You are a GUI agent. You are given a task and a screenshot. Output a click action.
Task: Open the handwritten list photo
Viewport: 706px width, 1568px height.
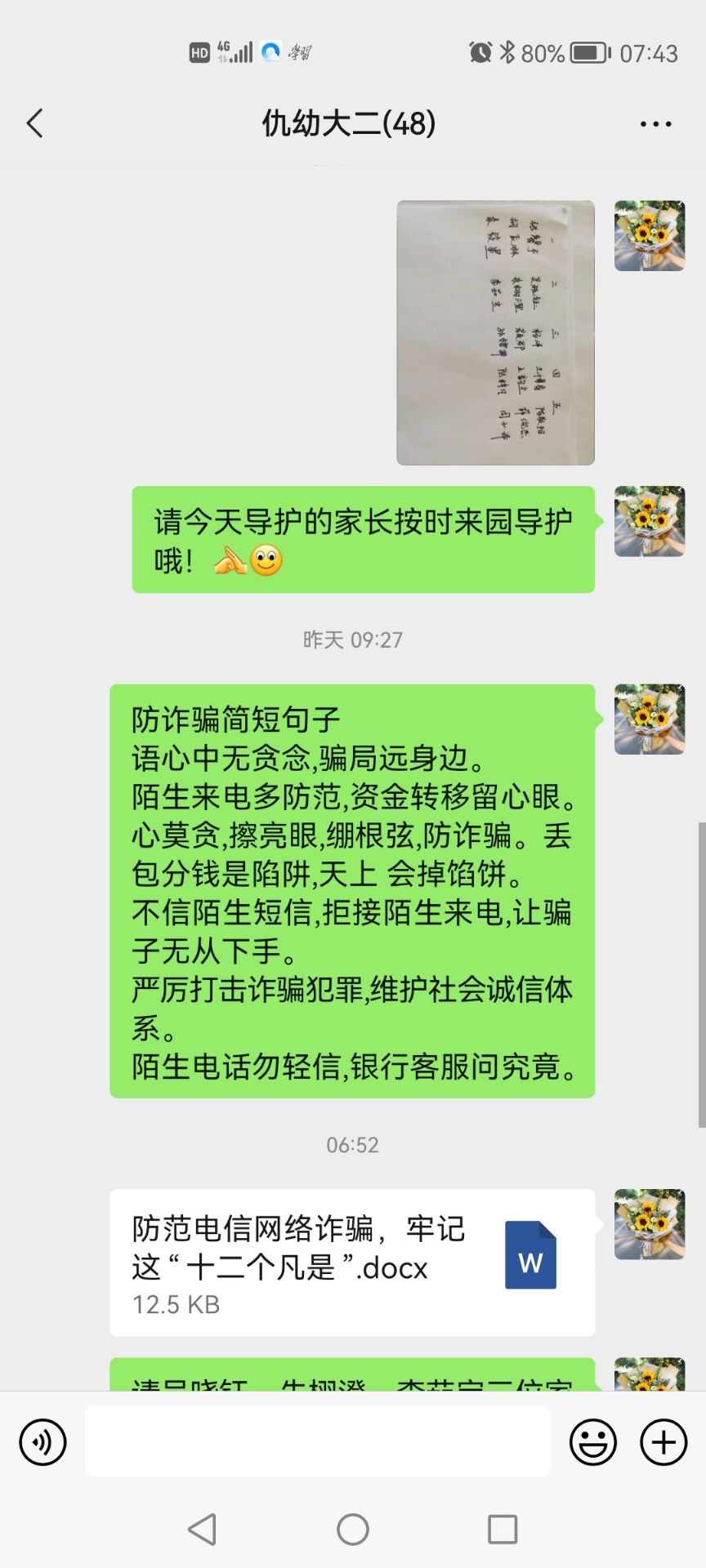tap(495, 332)
